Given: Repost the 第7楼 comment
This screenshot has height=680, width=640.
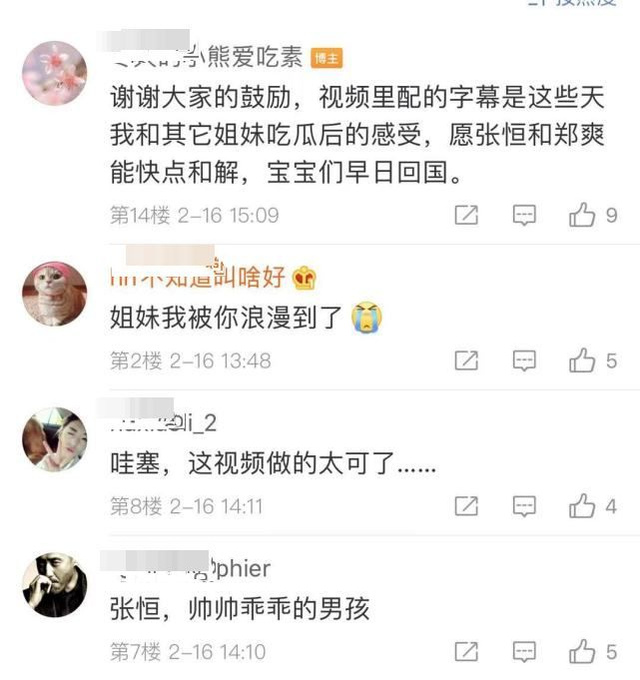Looking at the screenshot, I should [466, 653].
